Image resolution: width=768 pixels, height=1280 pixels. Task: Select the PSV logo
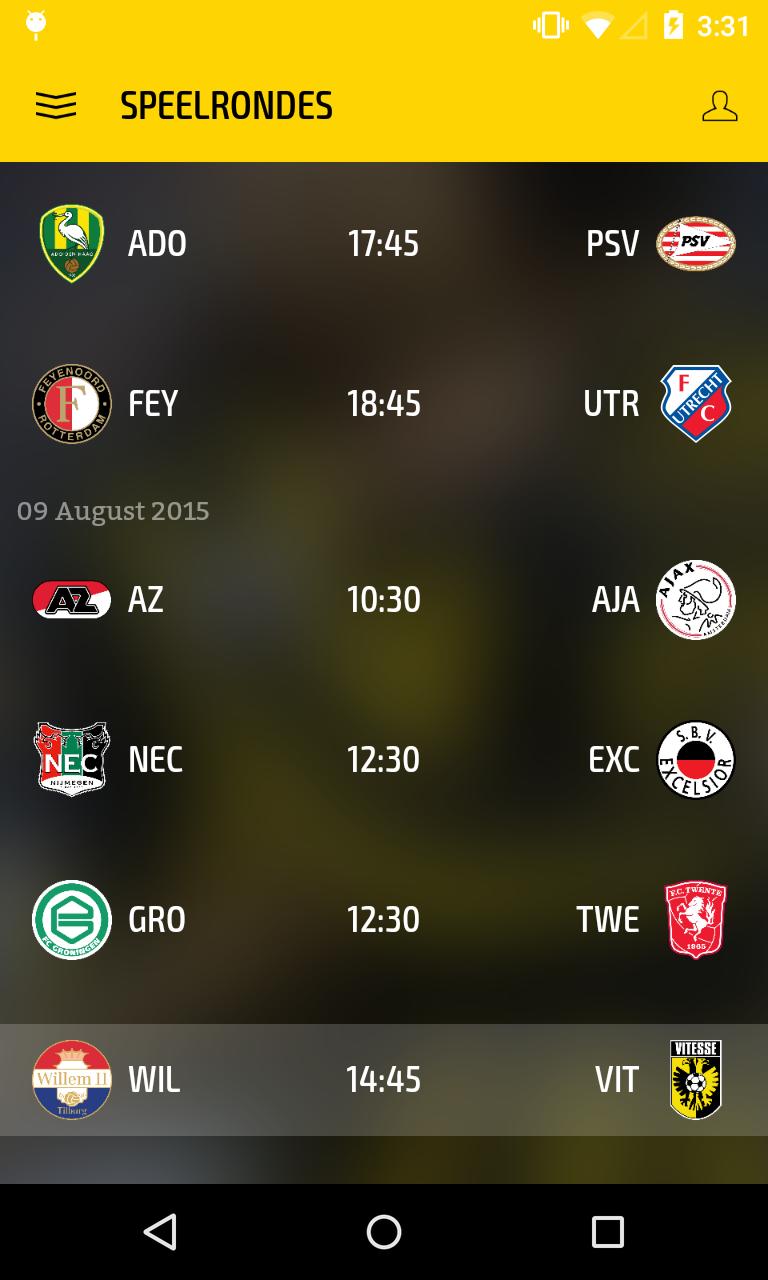pyautogui.click(x=696, y=243)
